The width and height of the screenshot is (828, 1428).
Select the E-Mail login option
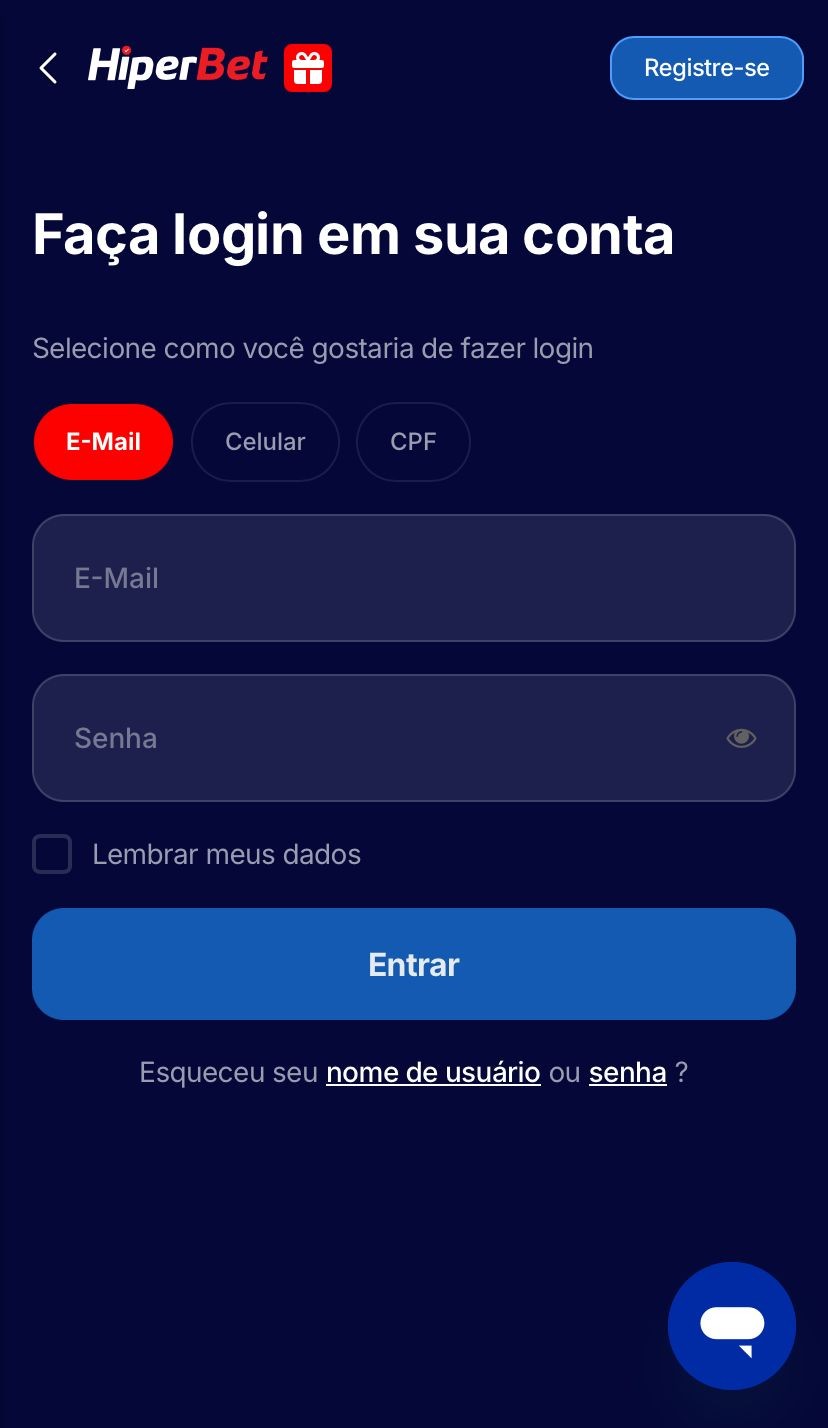click(103, 442)
